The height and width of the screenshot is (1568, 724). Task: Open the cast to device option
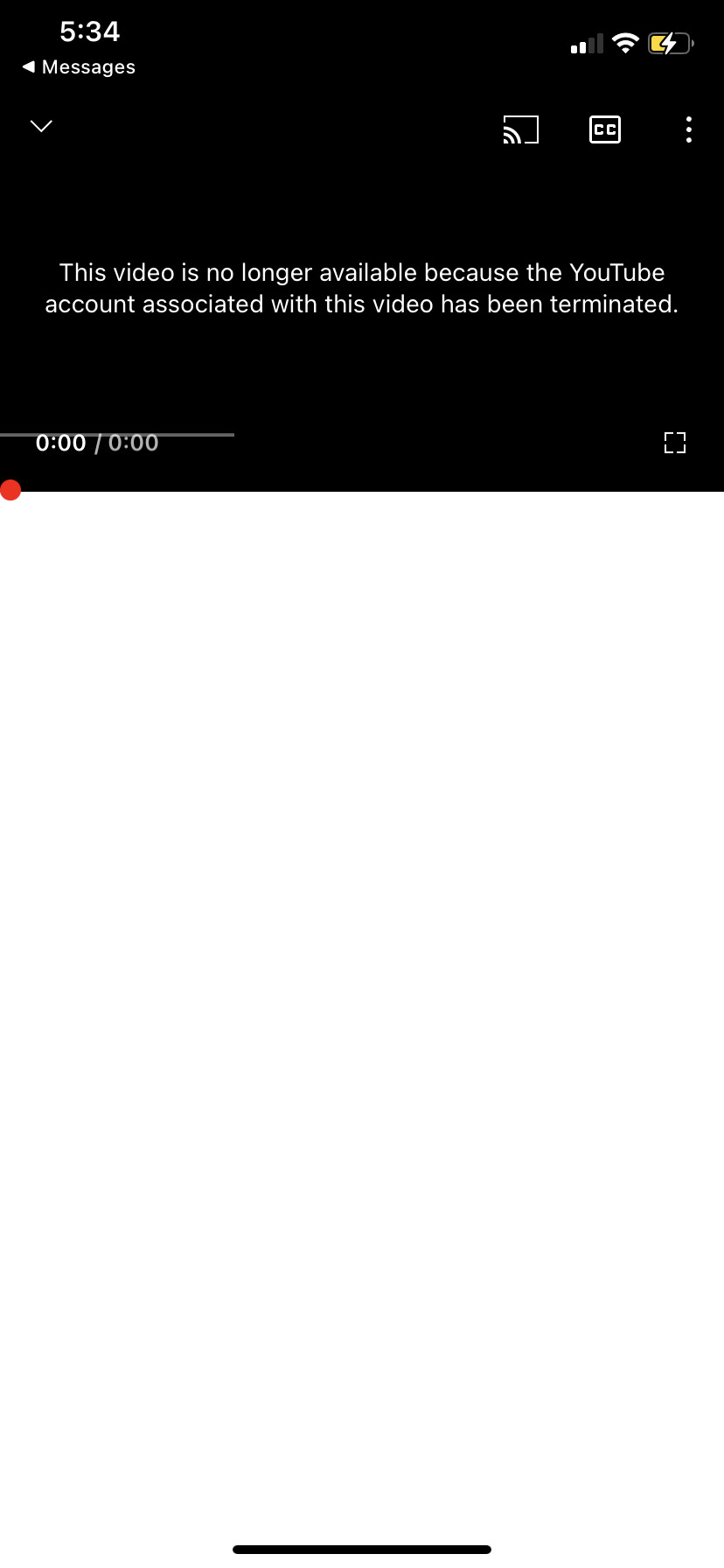click(521, 129)
